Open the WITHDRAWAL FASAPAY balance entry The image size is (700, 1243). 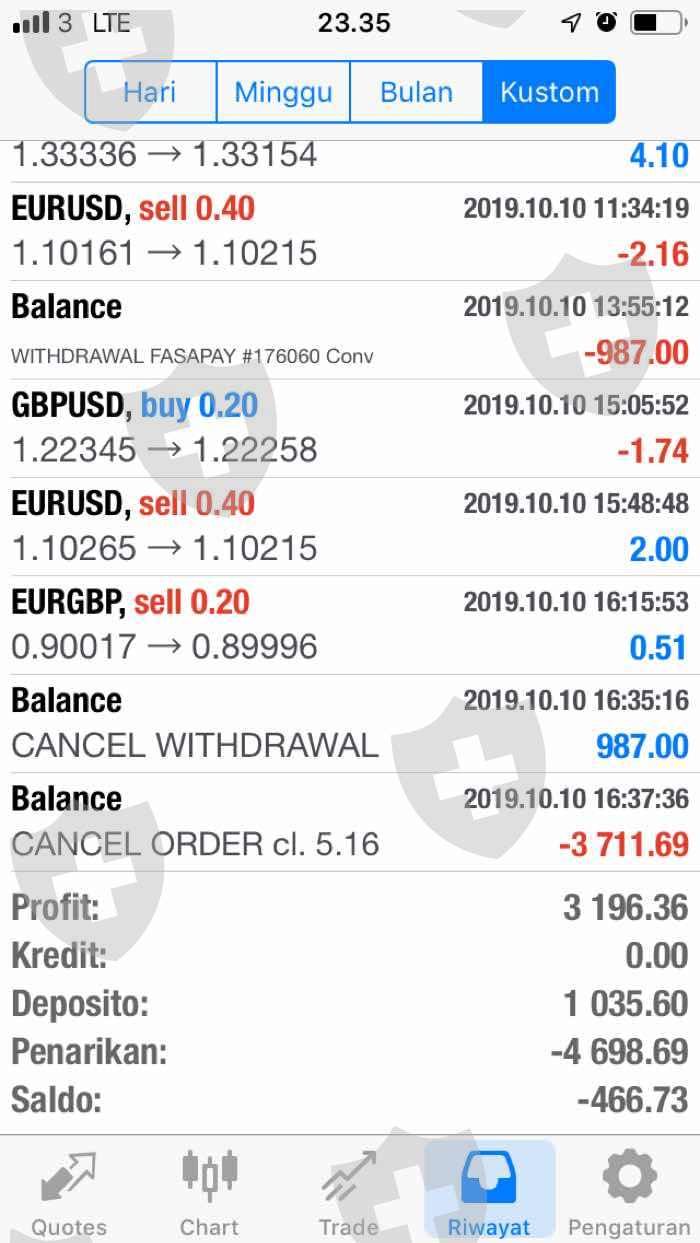click(x=350, y=330)
